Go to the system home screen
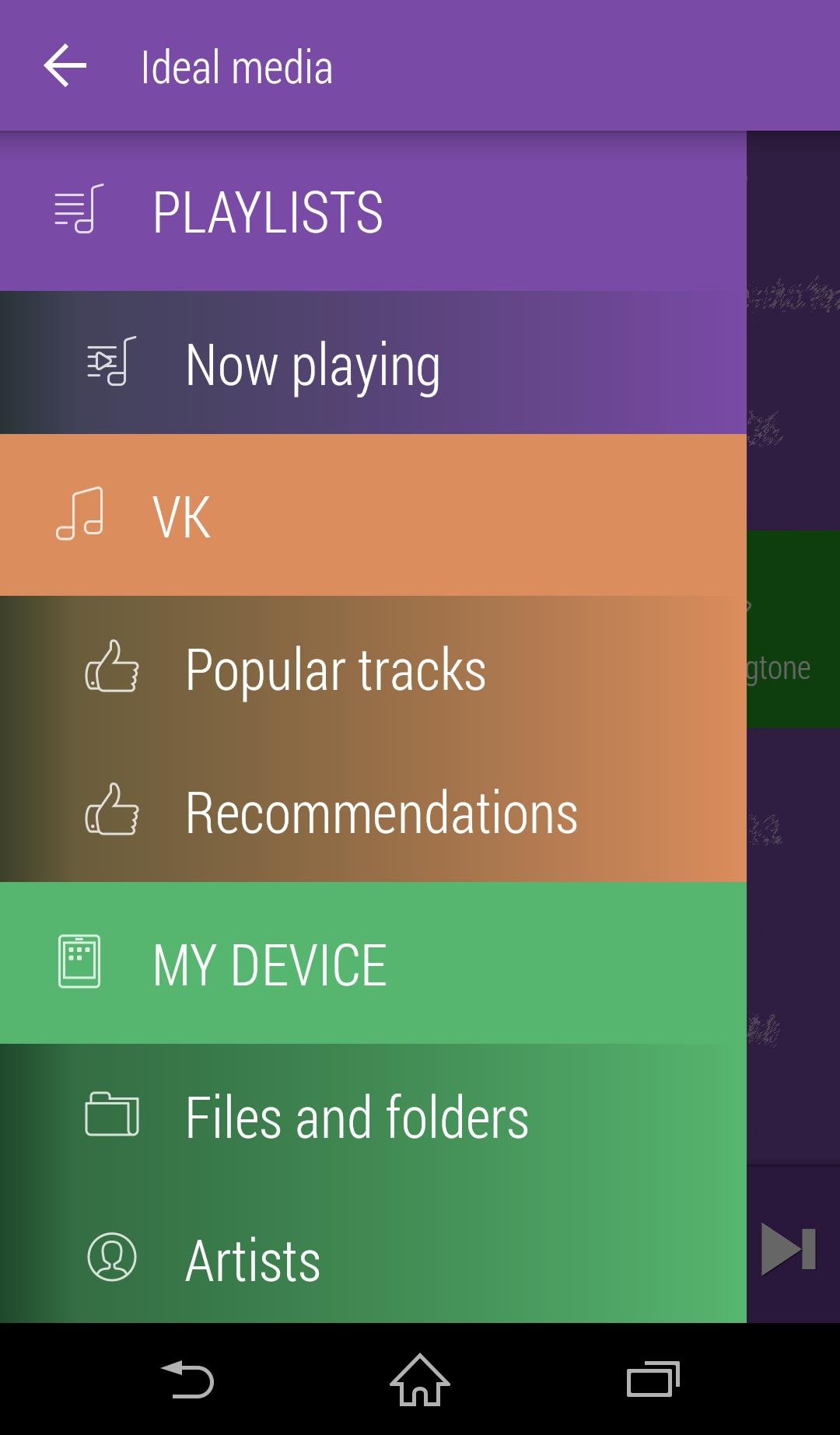The width and height of the screenshot is (840, 1435). 420,1380
